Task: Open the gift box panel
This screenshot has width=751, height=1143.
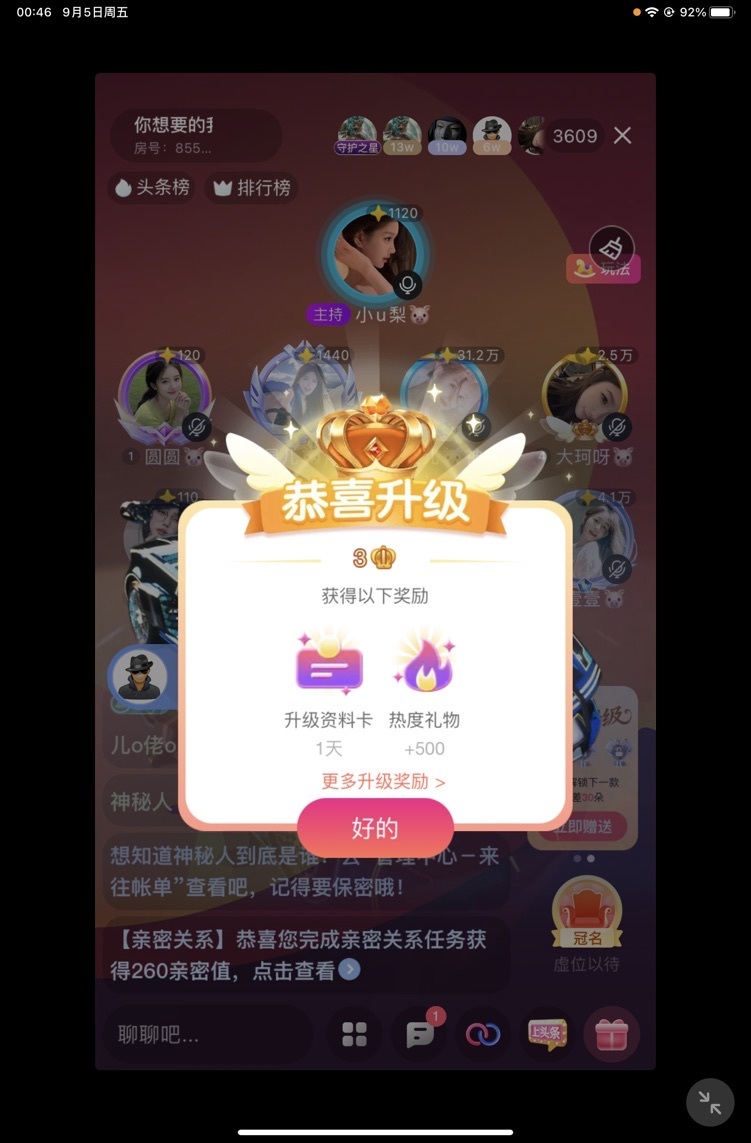Action: (610, 1035)
